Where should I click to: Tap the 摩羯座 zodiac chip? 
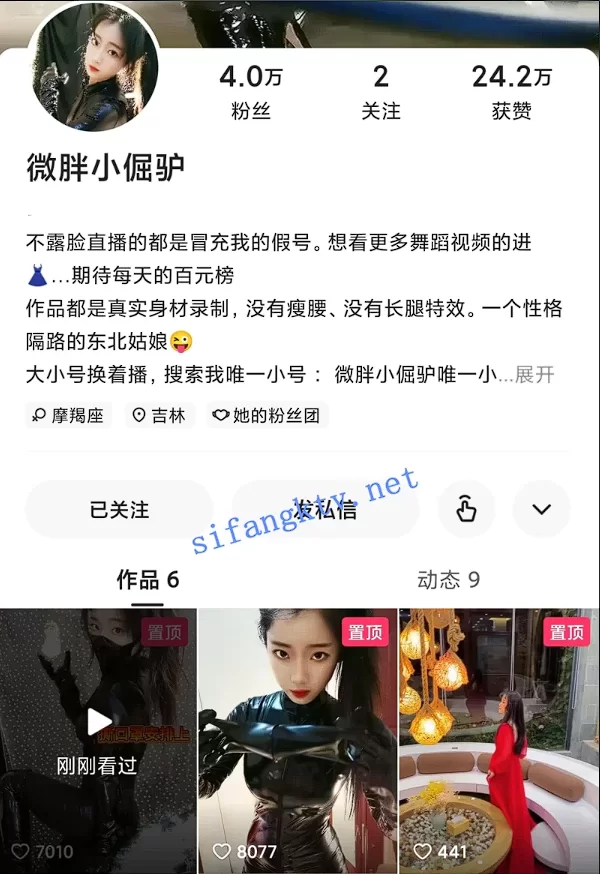69,415
